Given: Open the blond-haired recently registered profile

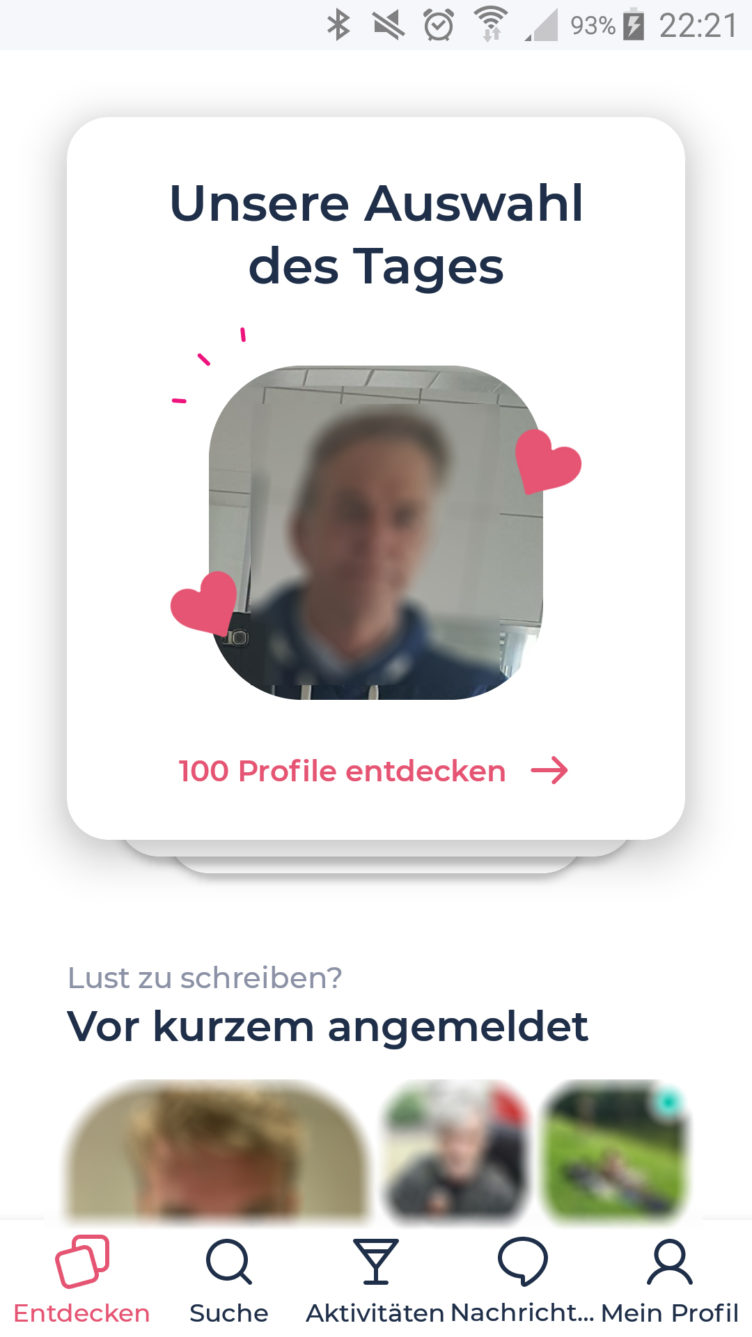Looking at the screenshot, I should click(217, 1150).
